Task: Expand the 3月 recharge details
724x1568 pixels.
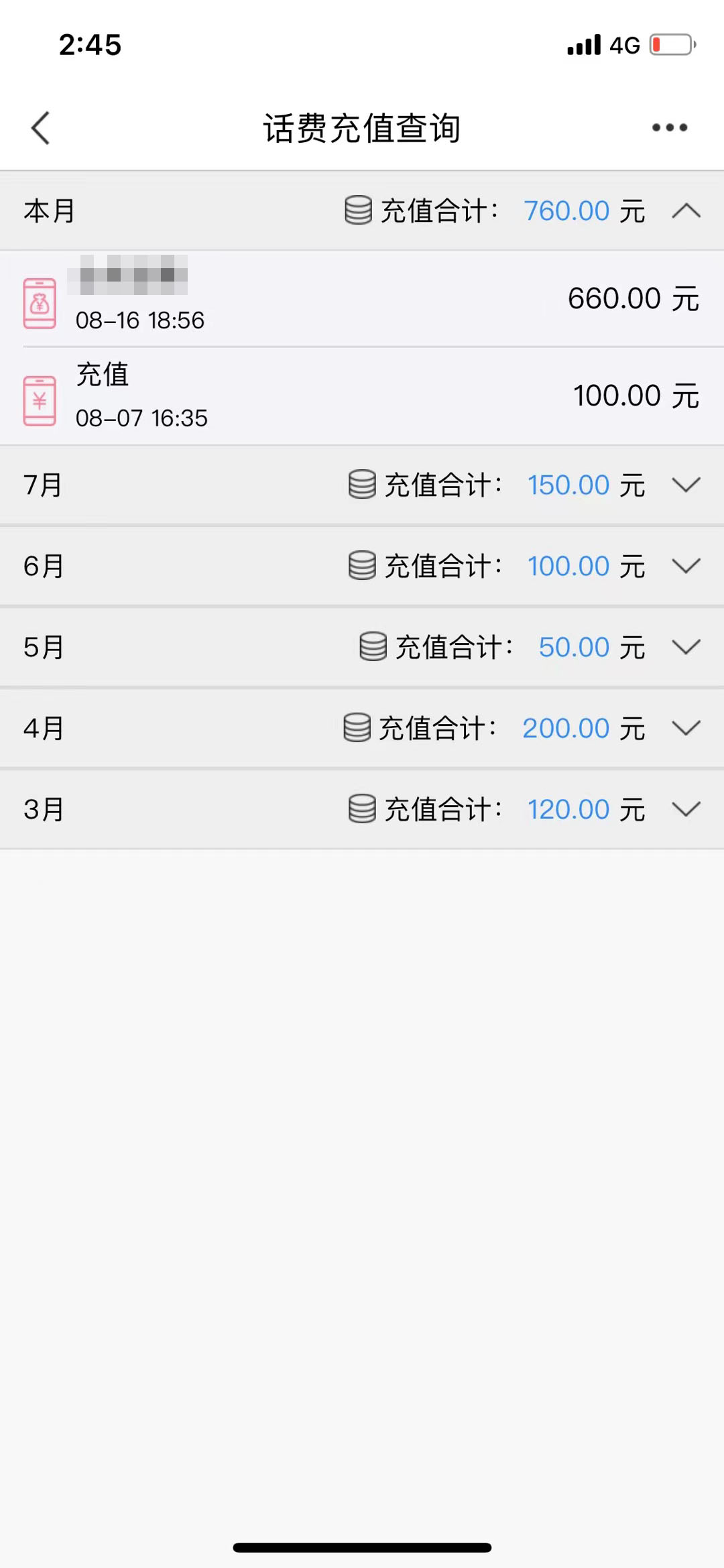Action: click(685, 809)
